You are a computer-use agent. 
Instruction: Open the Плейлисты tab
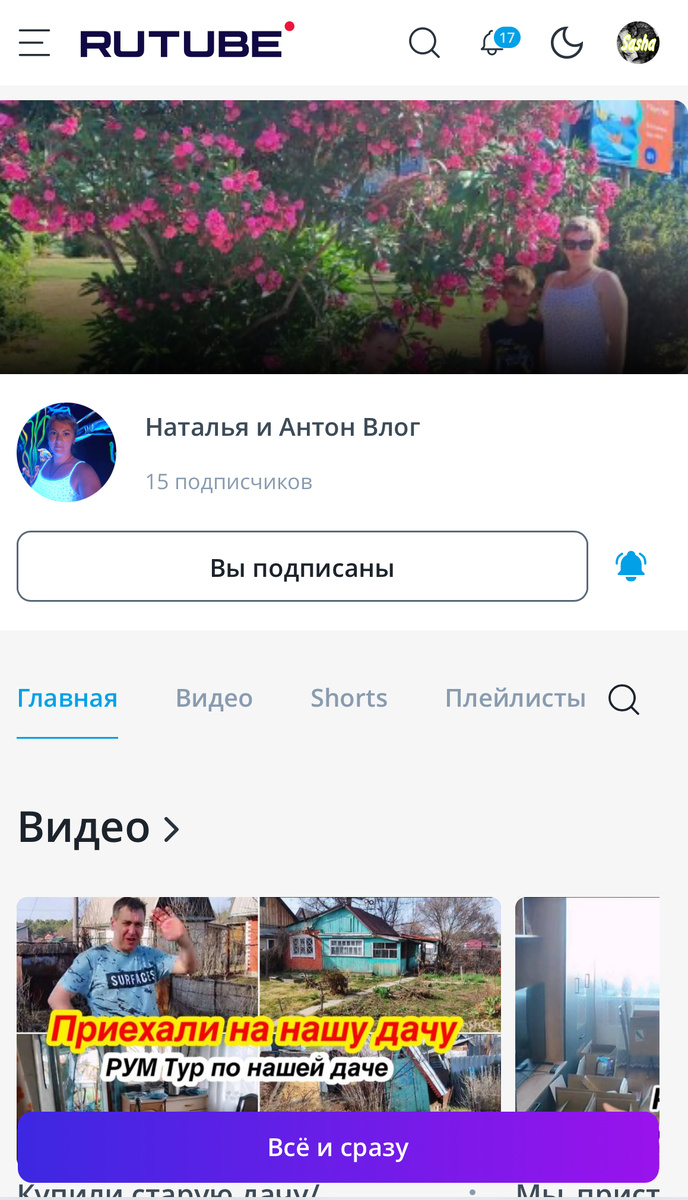tap(515, 698)
